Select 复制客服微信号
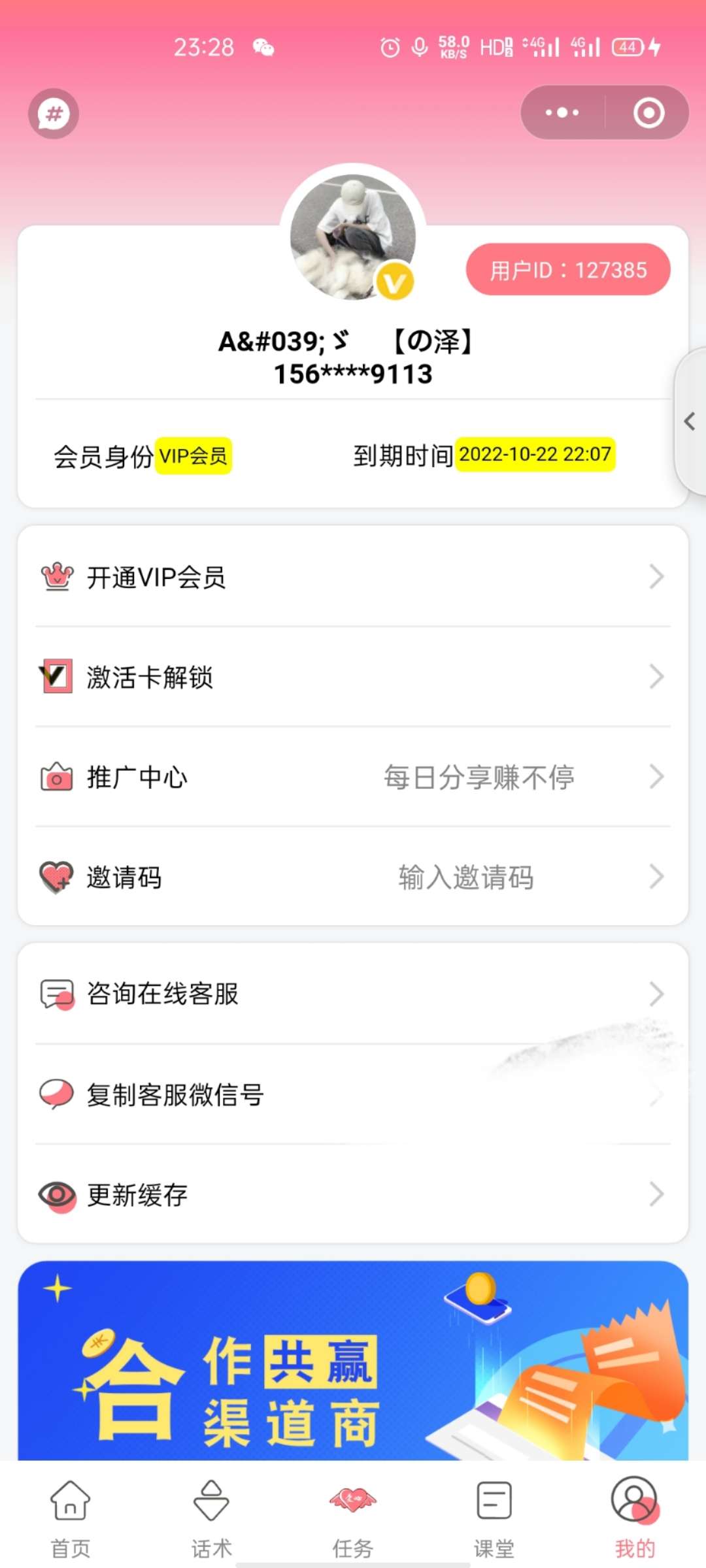 353,1094
